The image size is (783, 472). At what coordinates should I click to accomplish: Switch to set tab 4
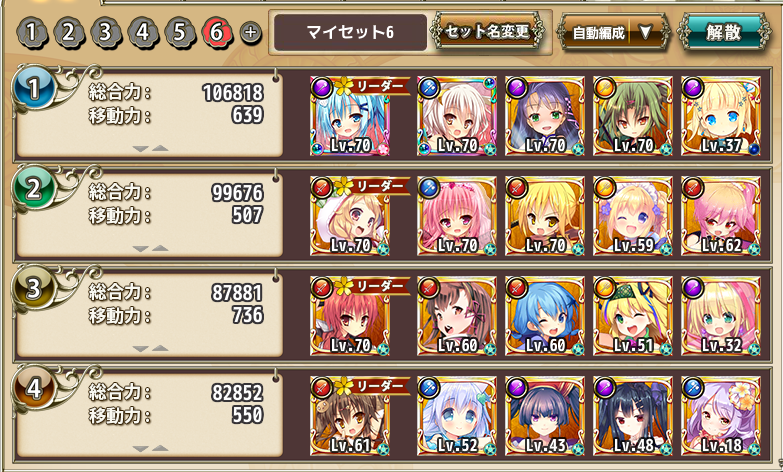pyautogui.click(x=142, y=32)
